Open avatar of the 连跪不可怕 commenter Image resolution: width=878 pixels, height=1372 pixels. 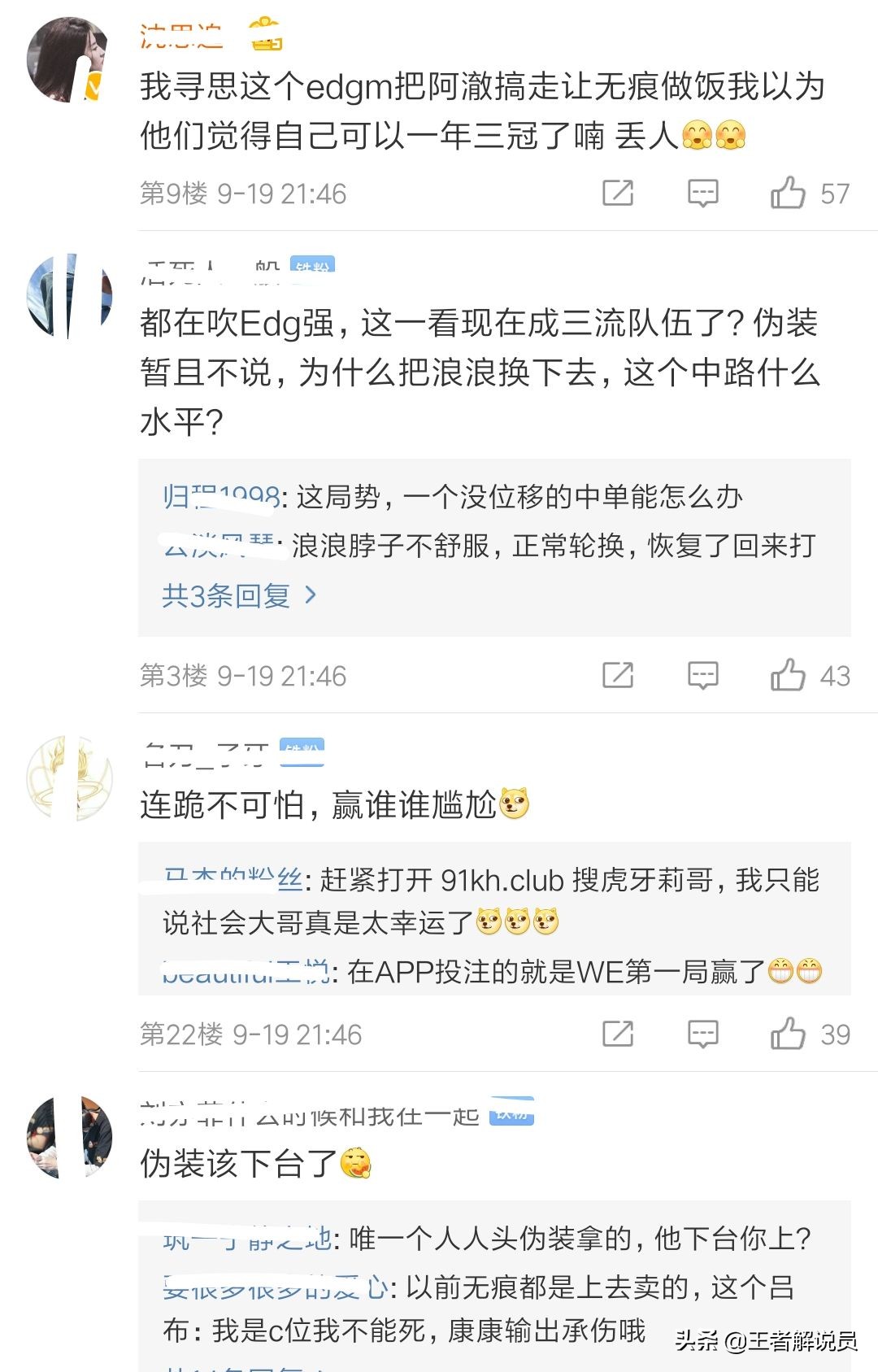coord(68,779)
